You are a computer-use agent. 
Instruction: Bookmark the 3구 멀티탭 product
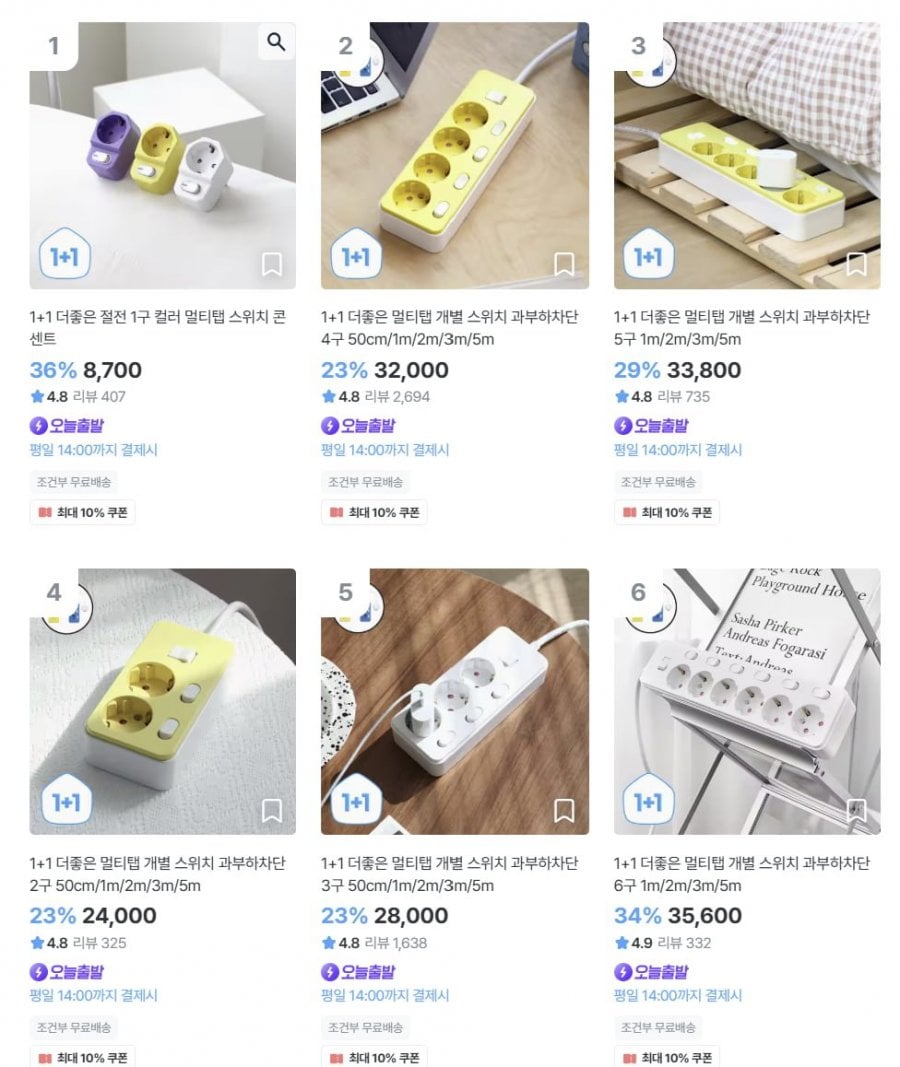coord(564,810)
